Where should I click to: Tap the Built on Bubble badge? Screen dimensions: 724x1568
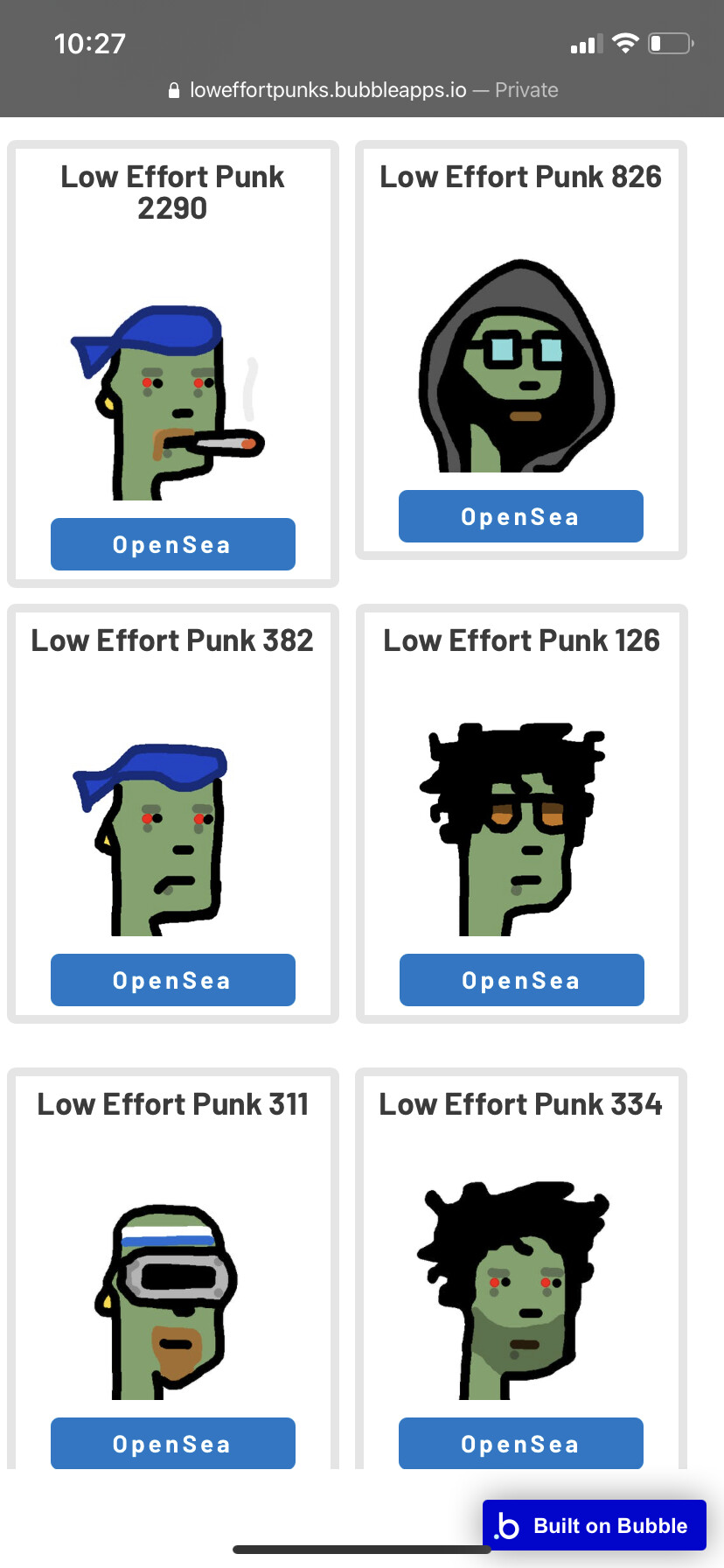595,1525
